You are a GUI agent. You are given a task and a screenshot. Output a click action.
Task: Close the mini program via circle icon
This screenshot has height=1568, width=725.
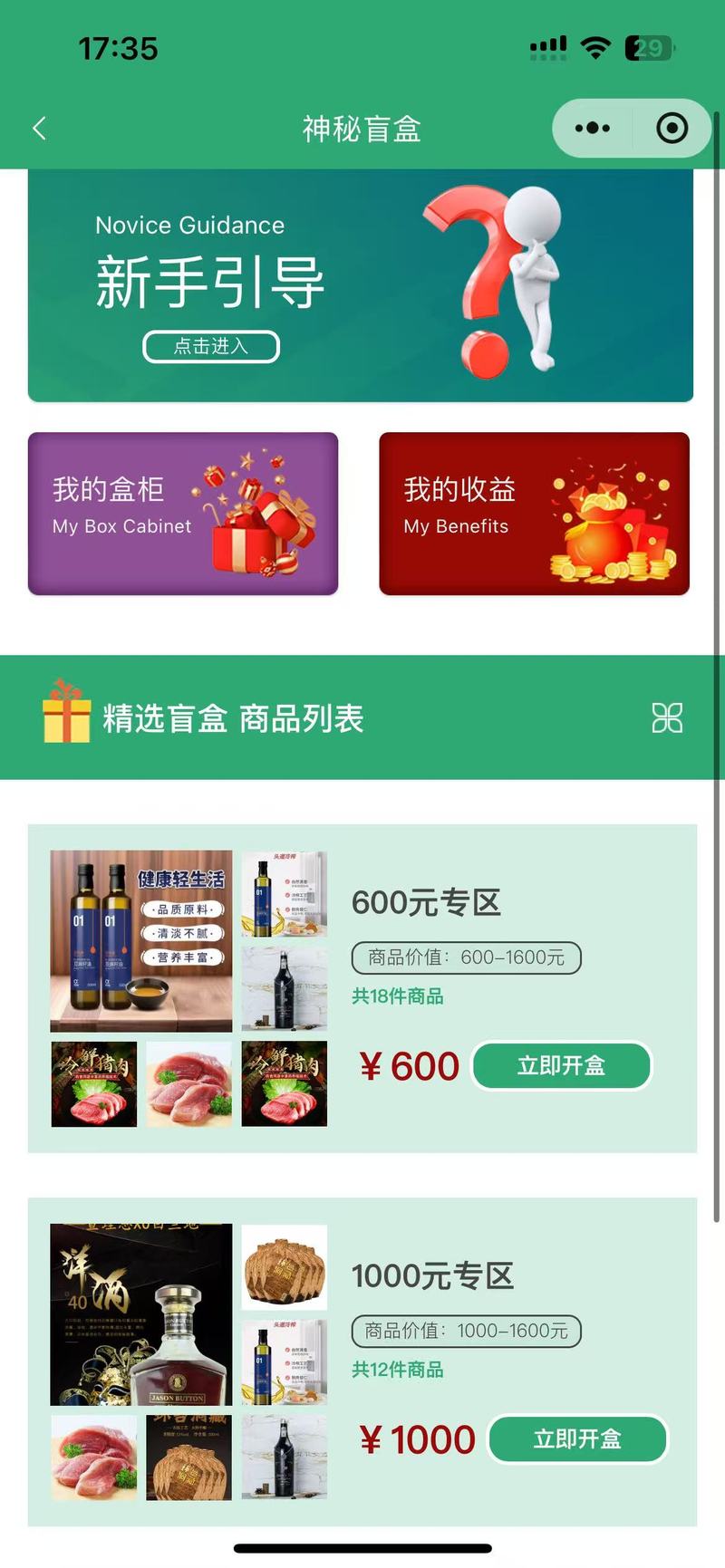tap(672, 129)
